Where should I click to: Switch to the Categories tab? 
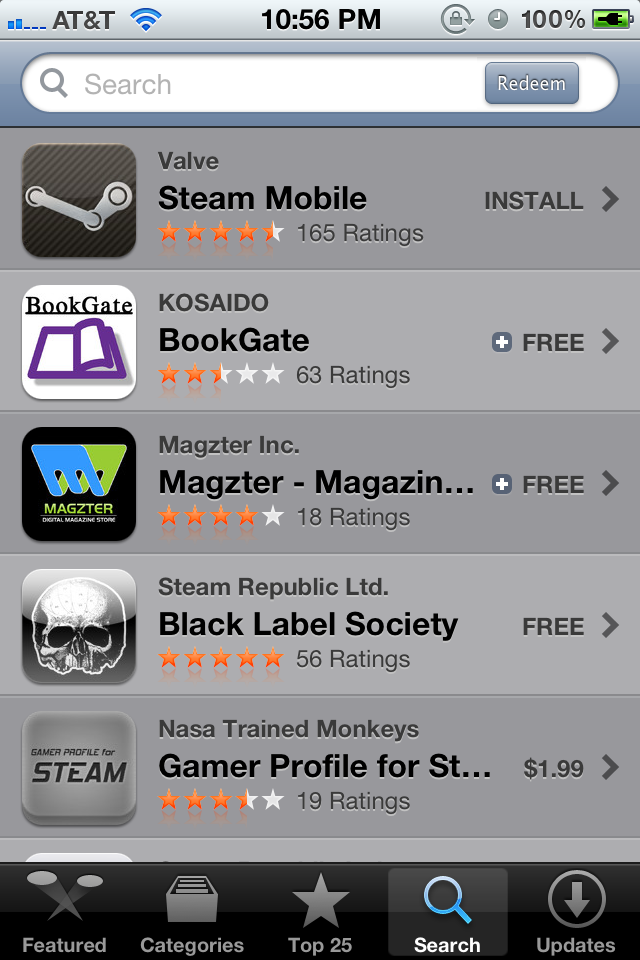coord(192,914)
